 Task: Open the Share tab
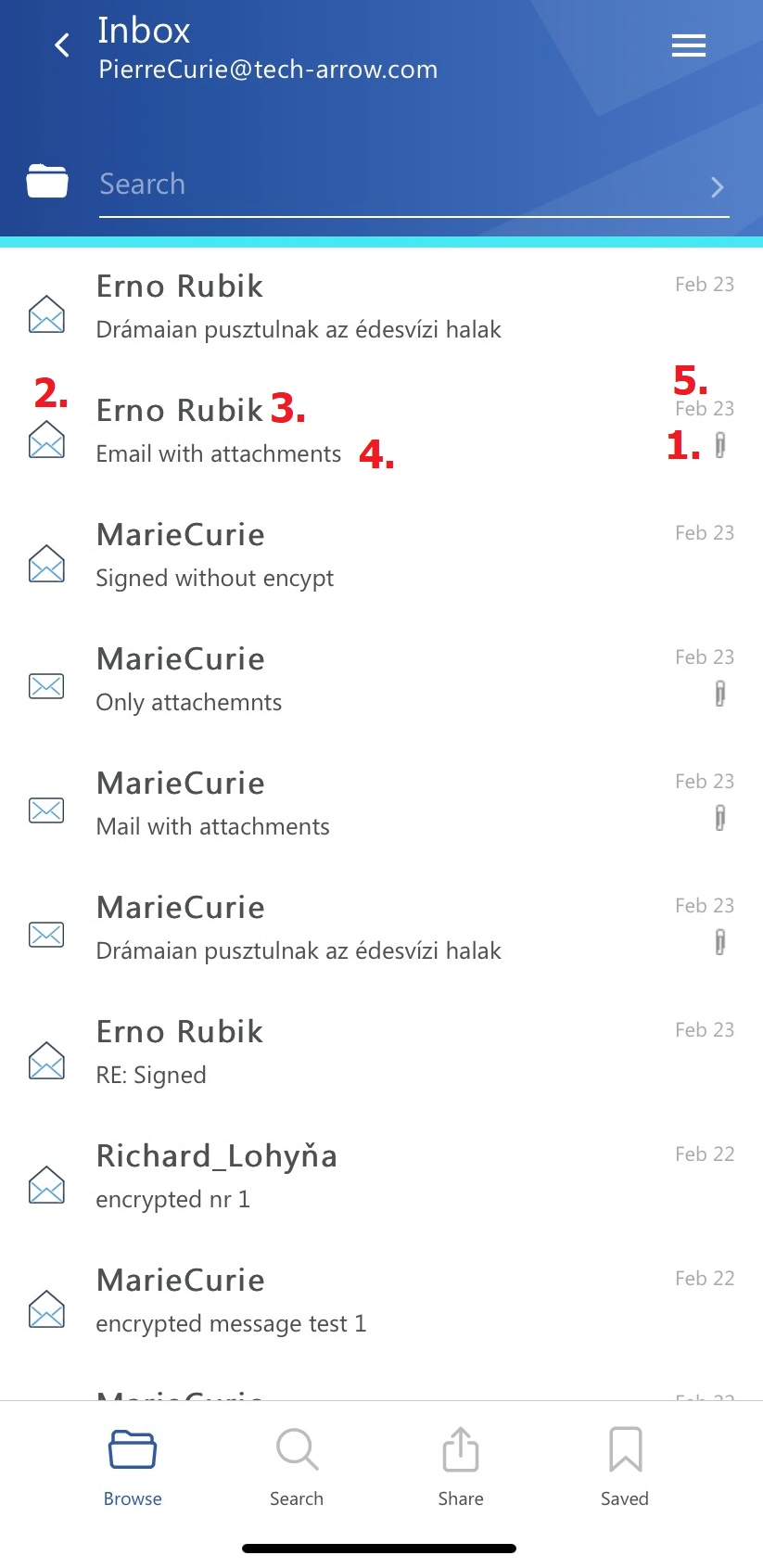click(461, 1463)
